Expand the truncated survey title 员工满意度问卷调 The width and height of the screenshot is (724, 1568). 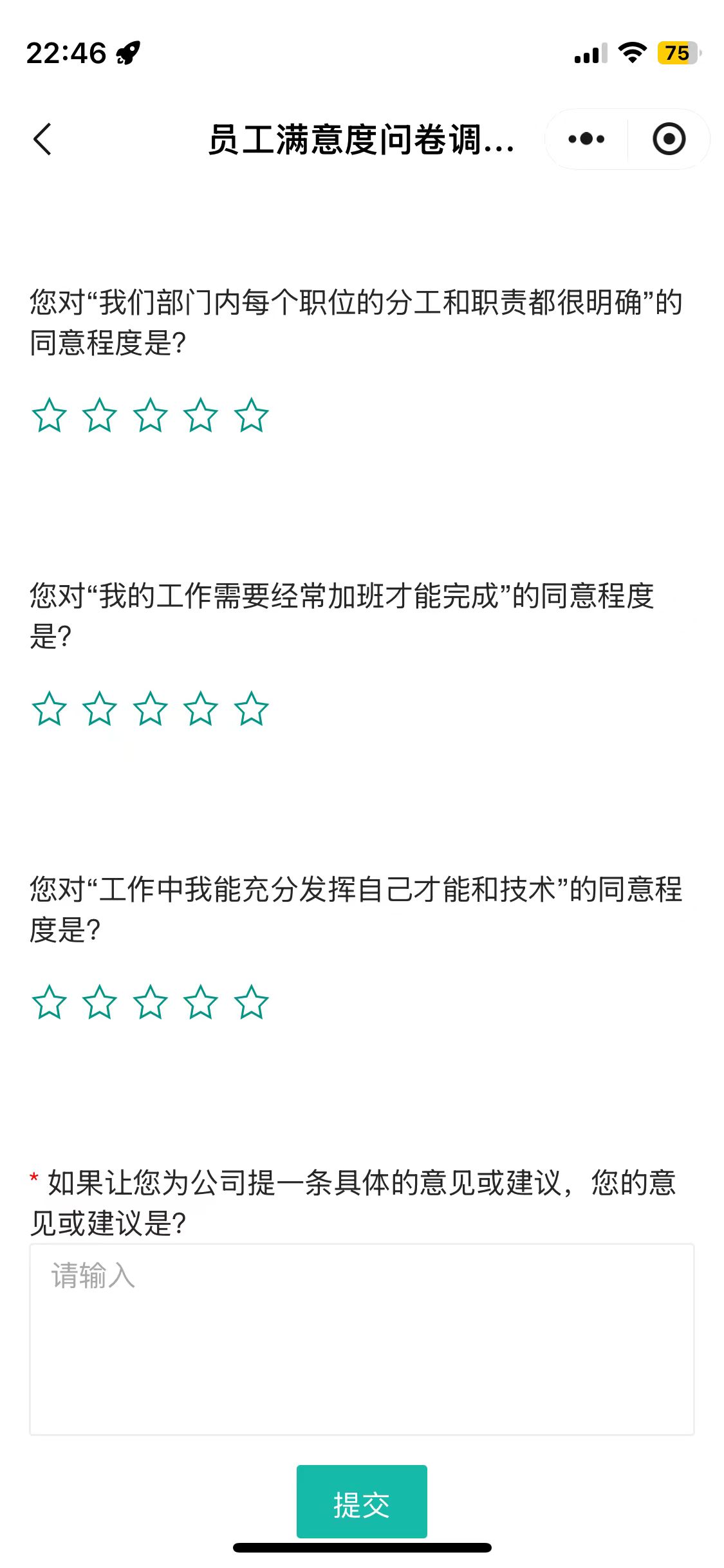pos(360,139)
